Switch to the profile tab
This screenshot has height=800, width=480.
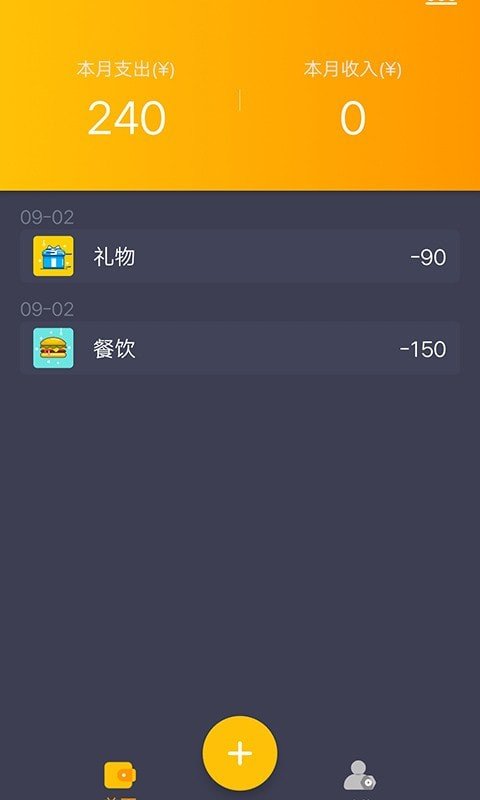[359, 778]
